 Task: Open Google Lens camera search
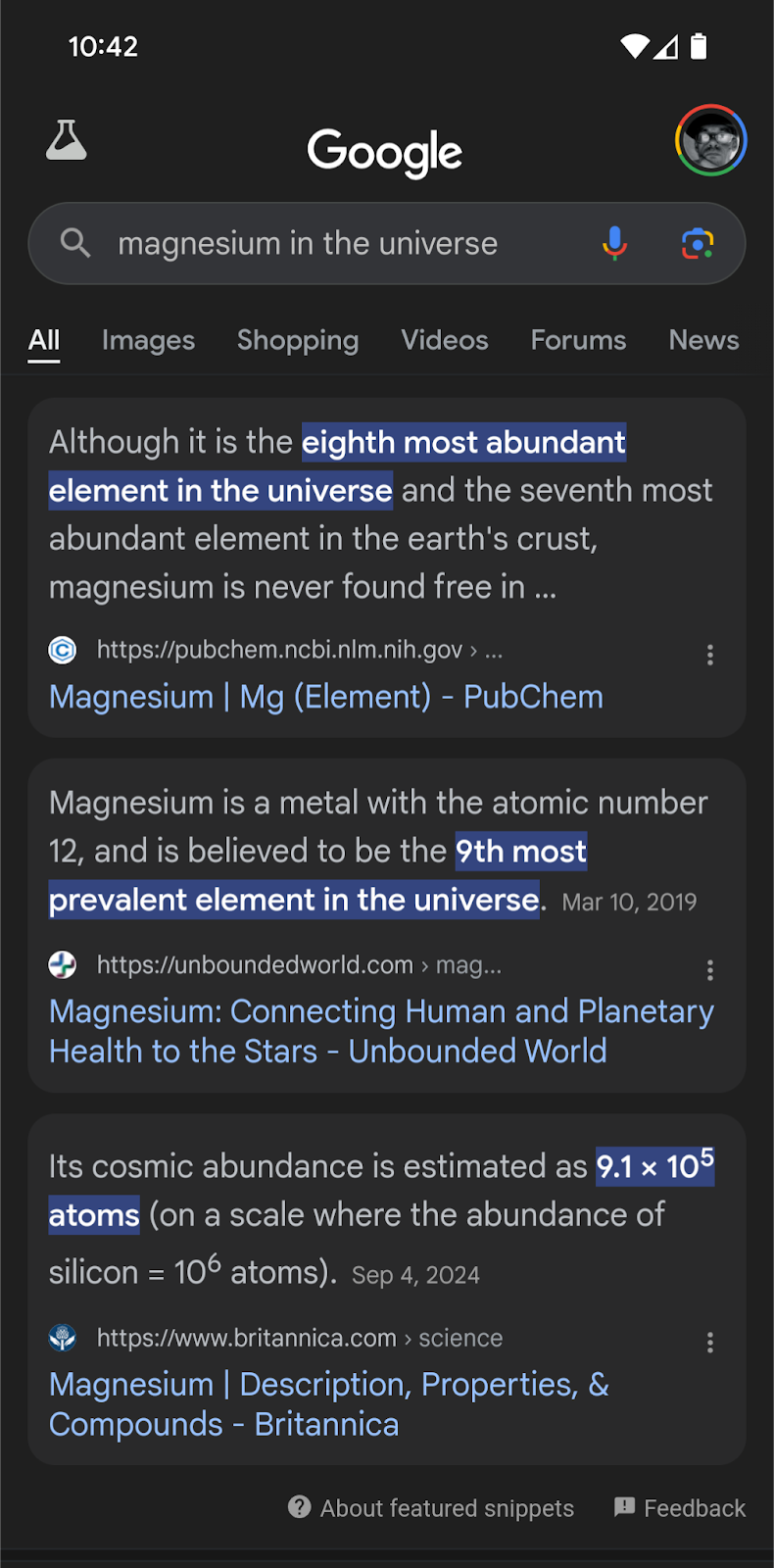pos(697,243)
